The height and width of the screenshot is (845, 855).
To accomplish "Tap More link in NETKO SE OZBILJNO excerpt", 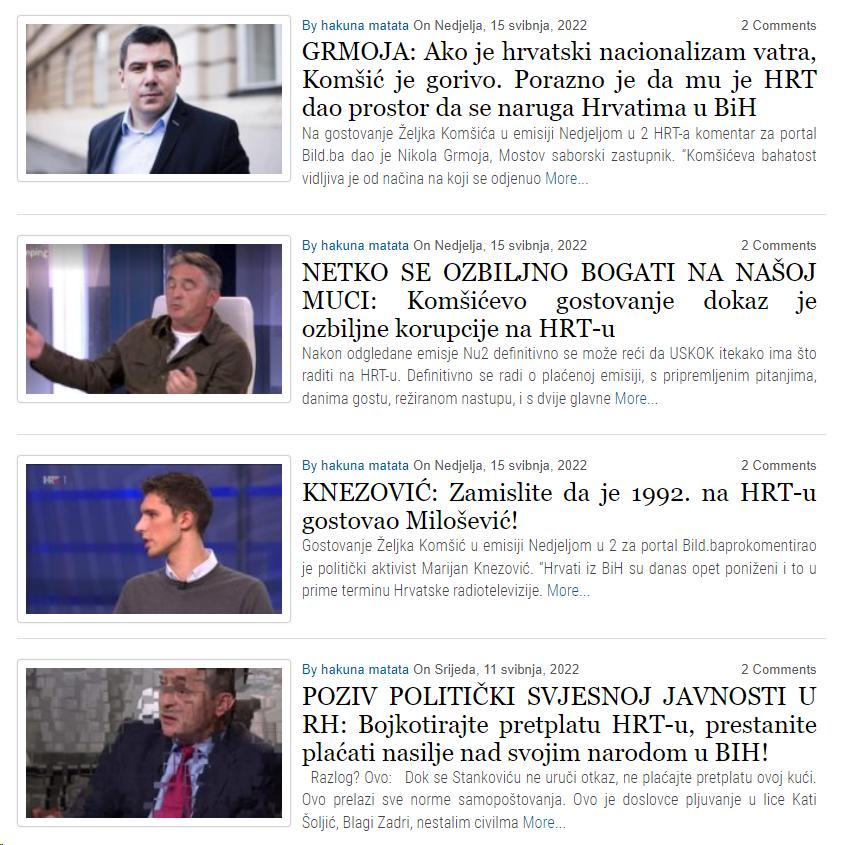I will click(x=636, y=399).
